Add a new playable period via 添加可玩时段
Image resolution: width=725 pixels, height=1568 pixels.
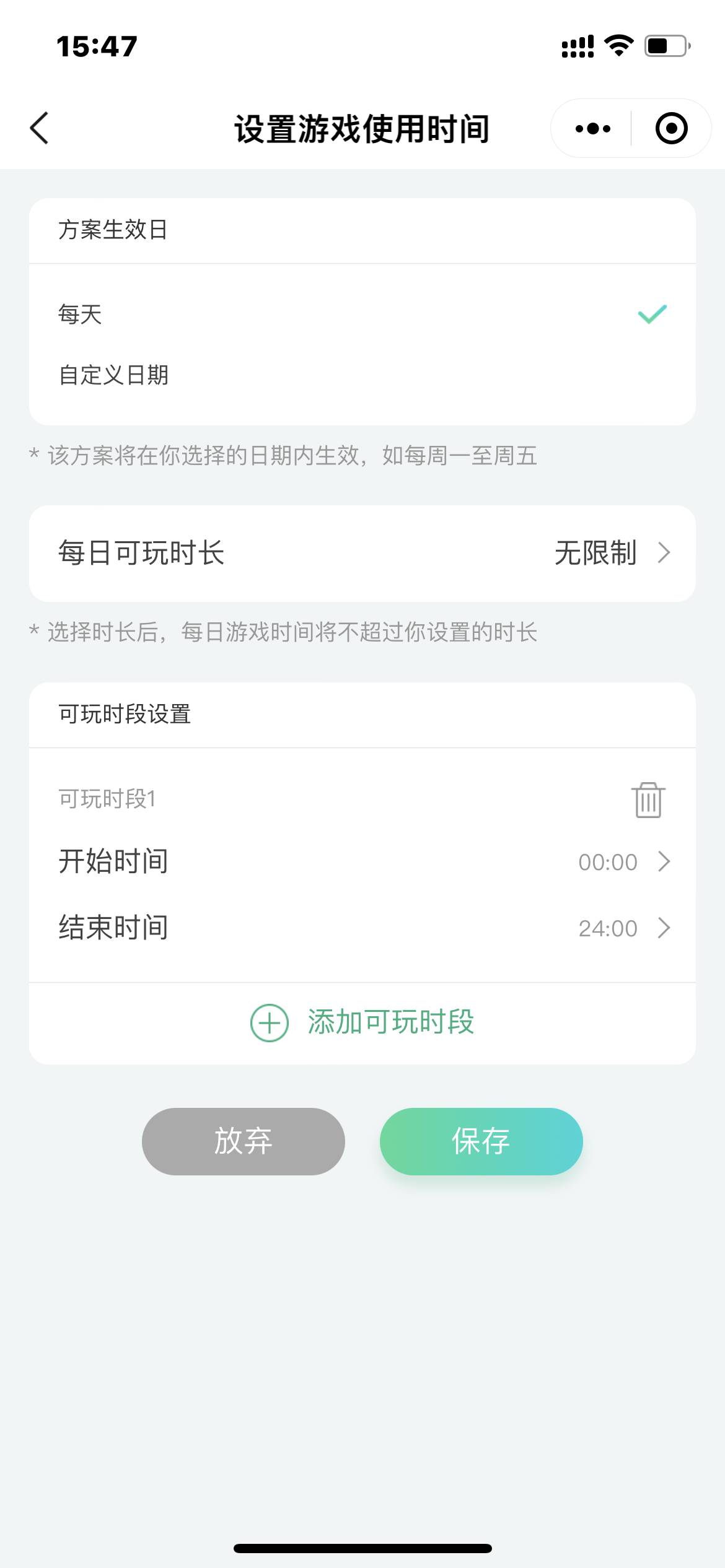362,1022
